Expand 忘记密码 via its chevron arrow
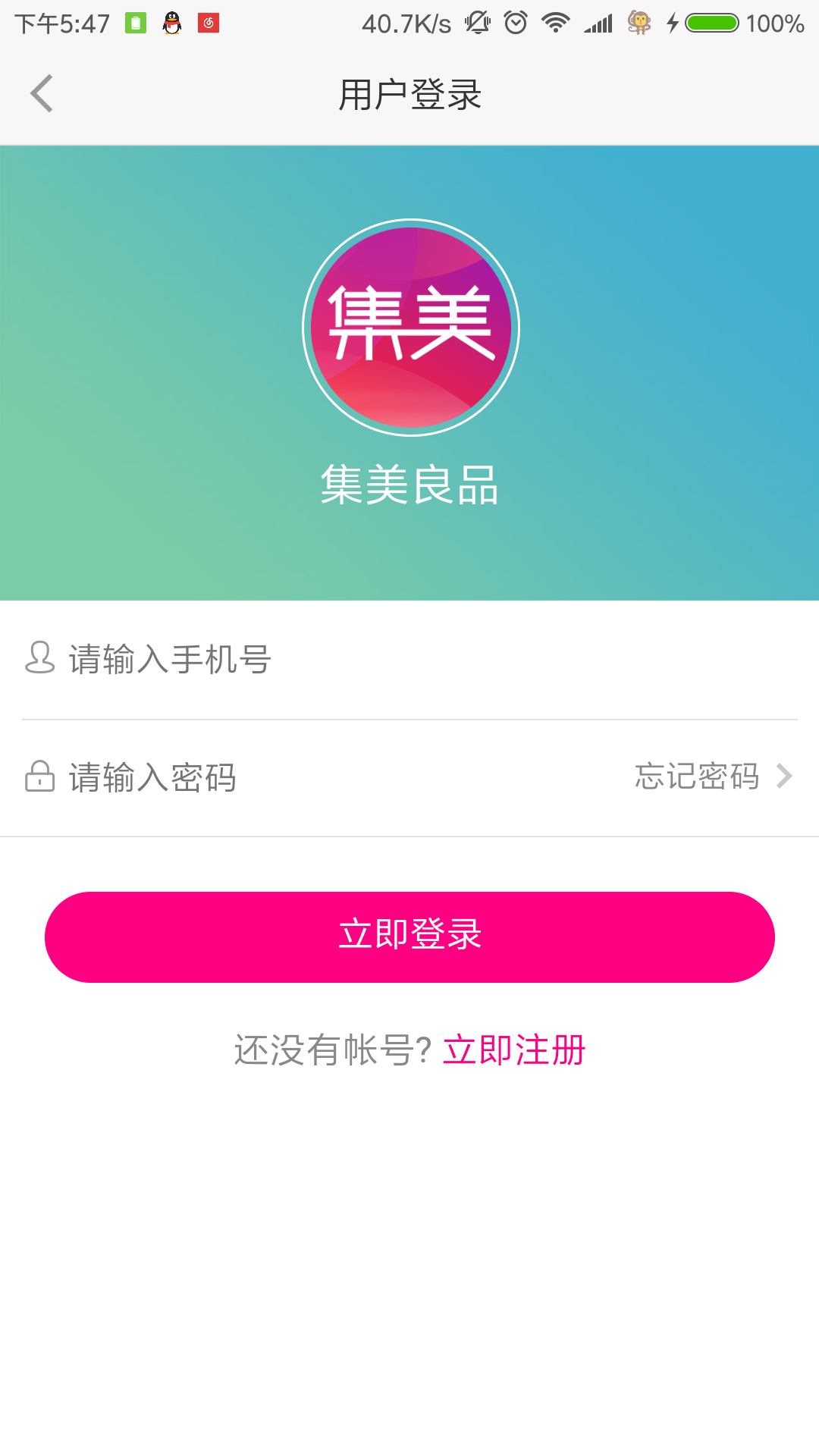Screen dimensions: 819x1456 click(x=786, y=777)
